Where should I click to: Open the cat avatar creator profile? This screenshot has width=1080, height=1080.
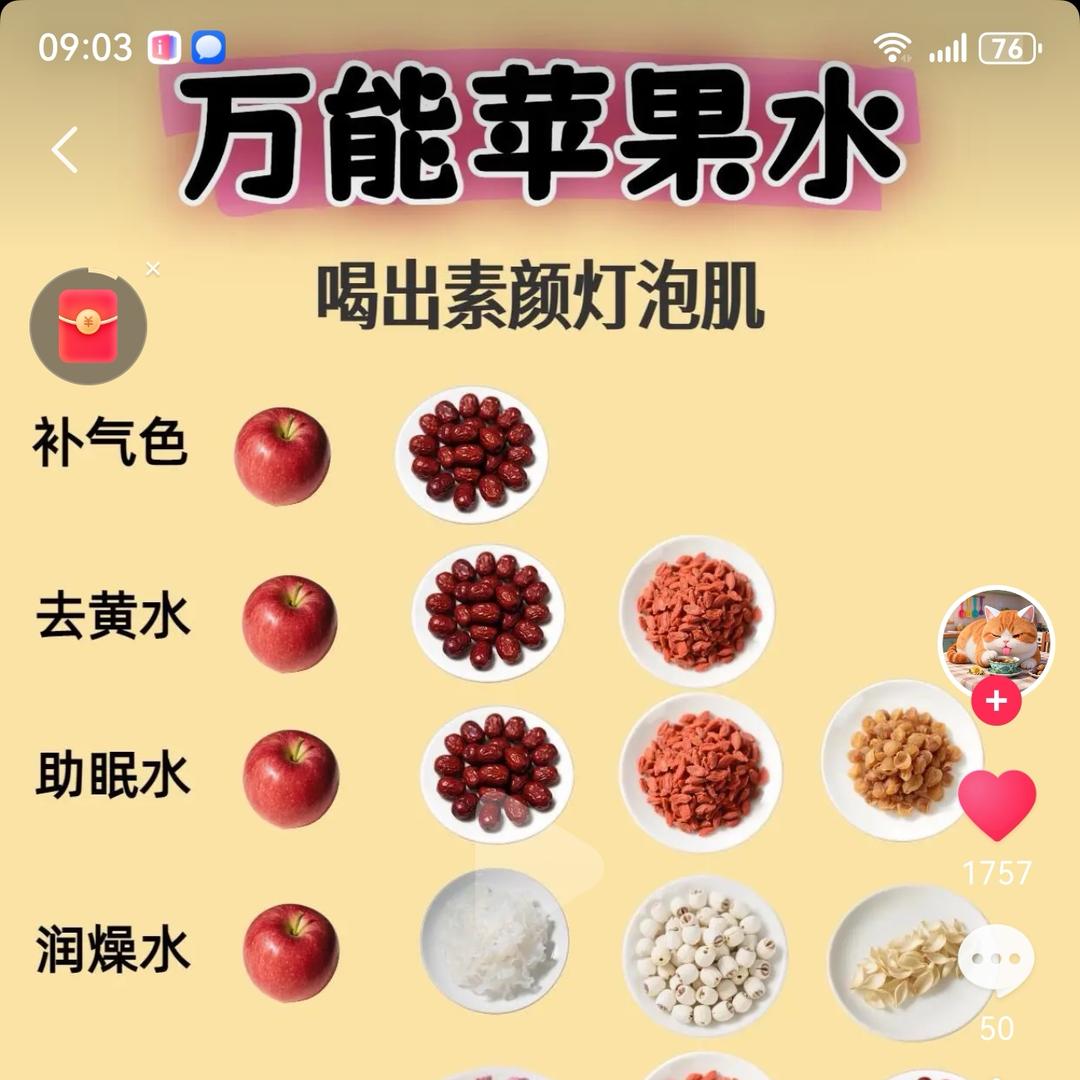pyautogui.click(x=995, y=640)
